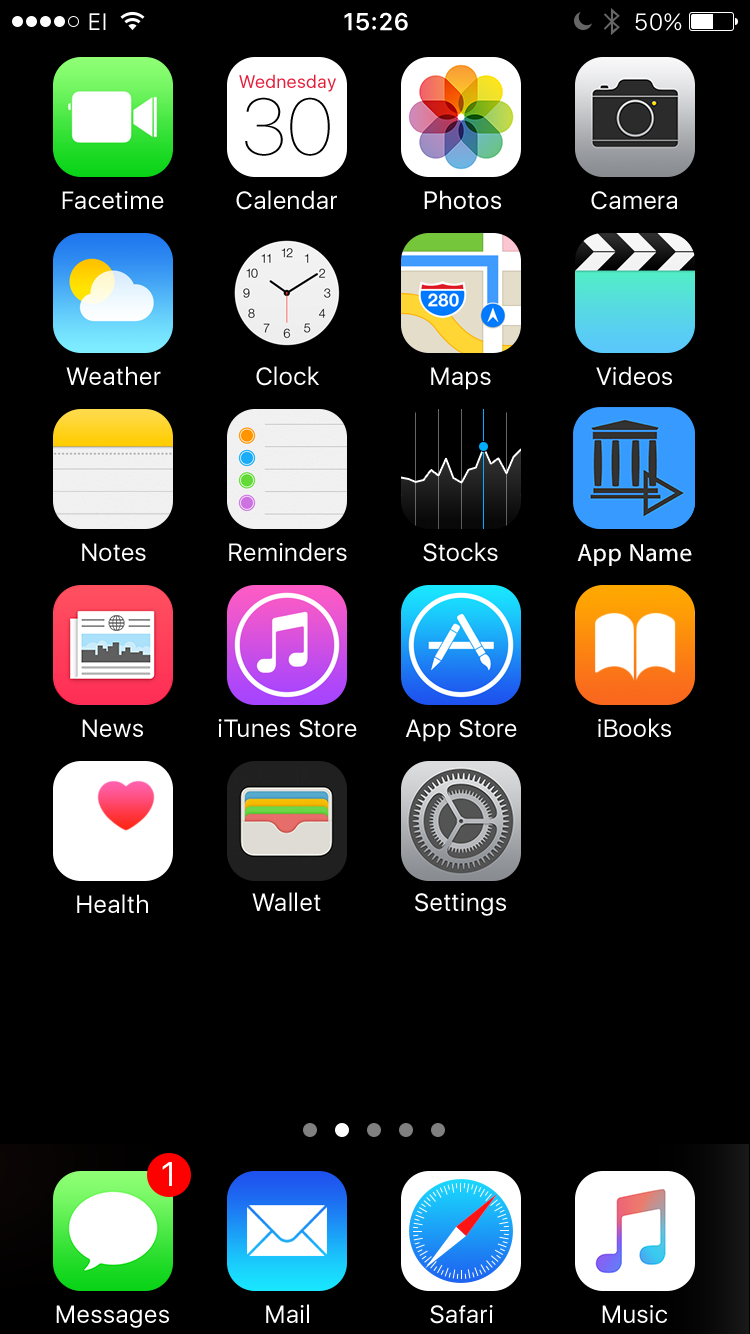Tap the App Name icon
750x1334 pixels.
635,469
